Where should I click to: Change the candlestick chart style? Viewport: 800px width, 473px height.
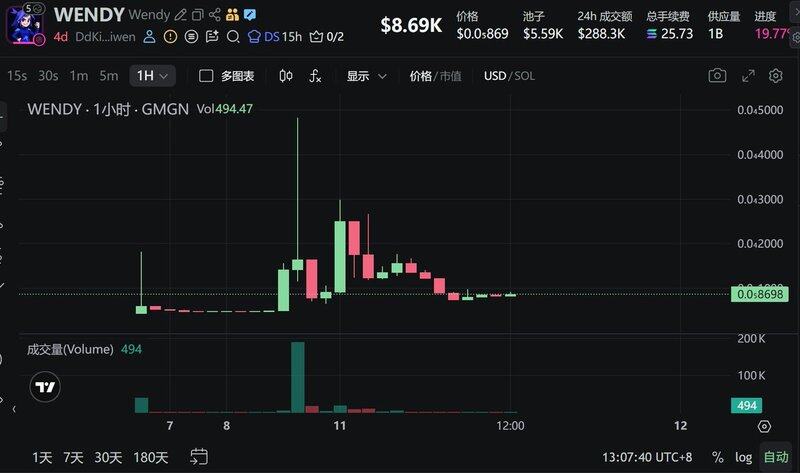[286, 76]
